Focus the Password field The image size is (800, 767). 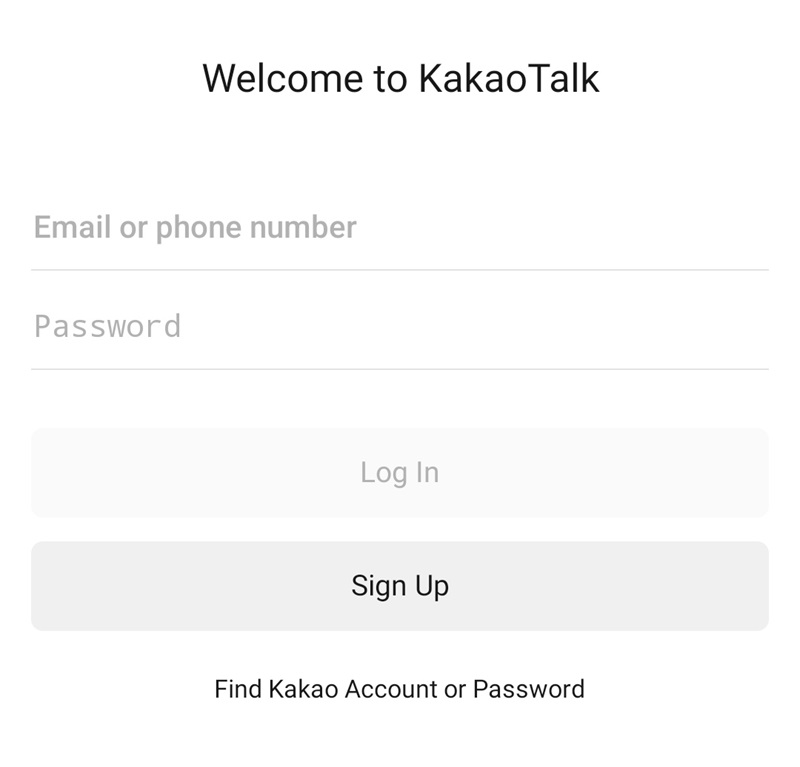pyautogui.click(x=399, y=327)
